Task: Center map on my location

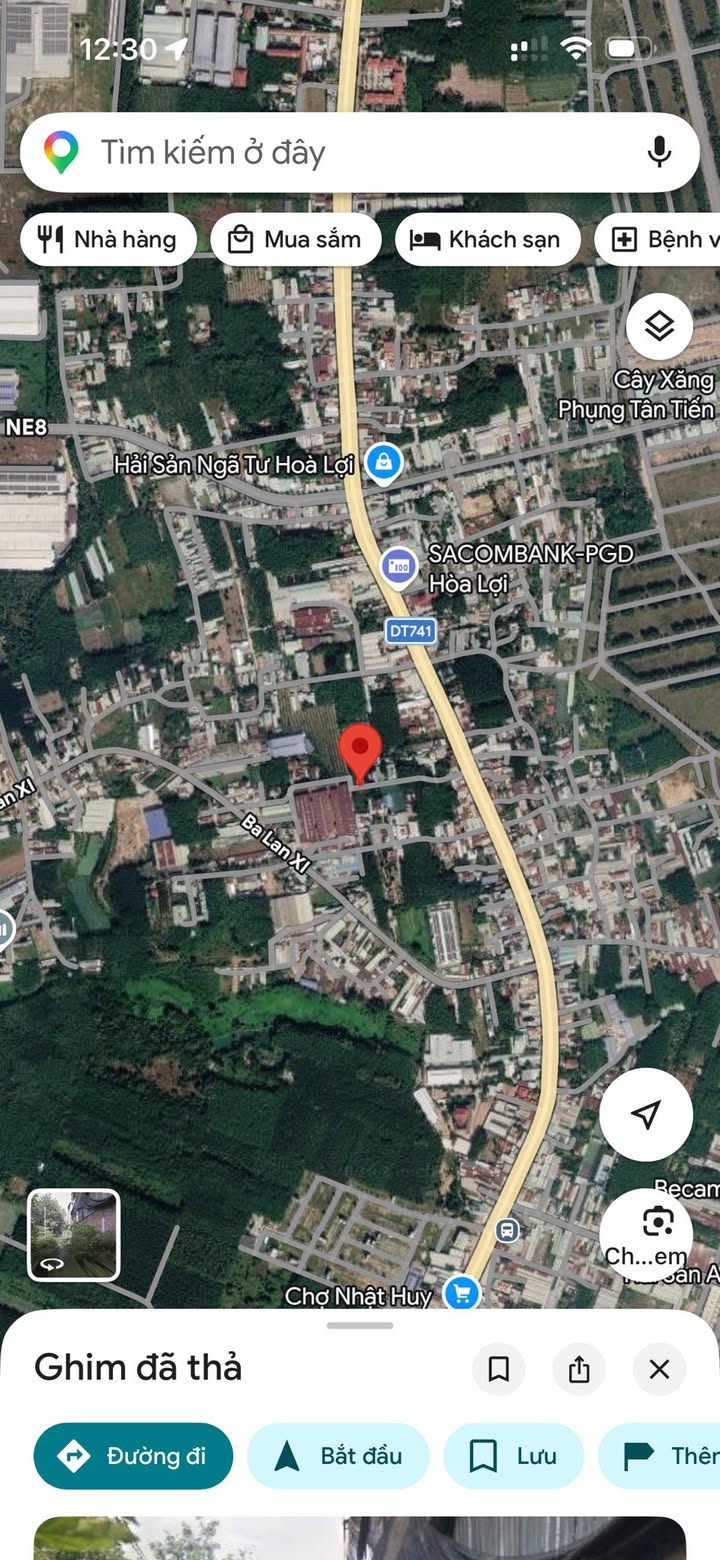Action: click(x=646, y=1114)
